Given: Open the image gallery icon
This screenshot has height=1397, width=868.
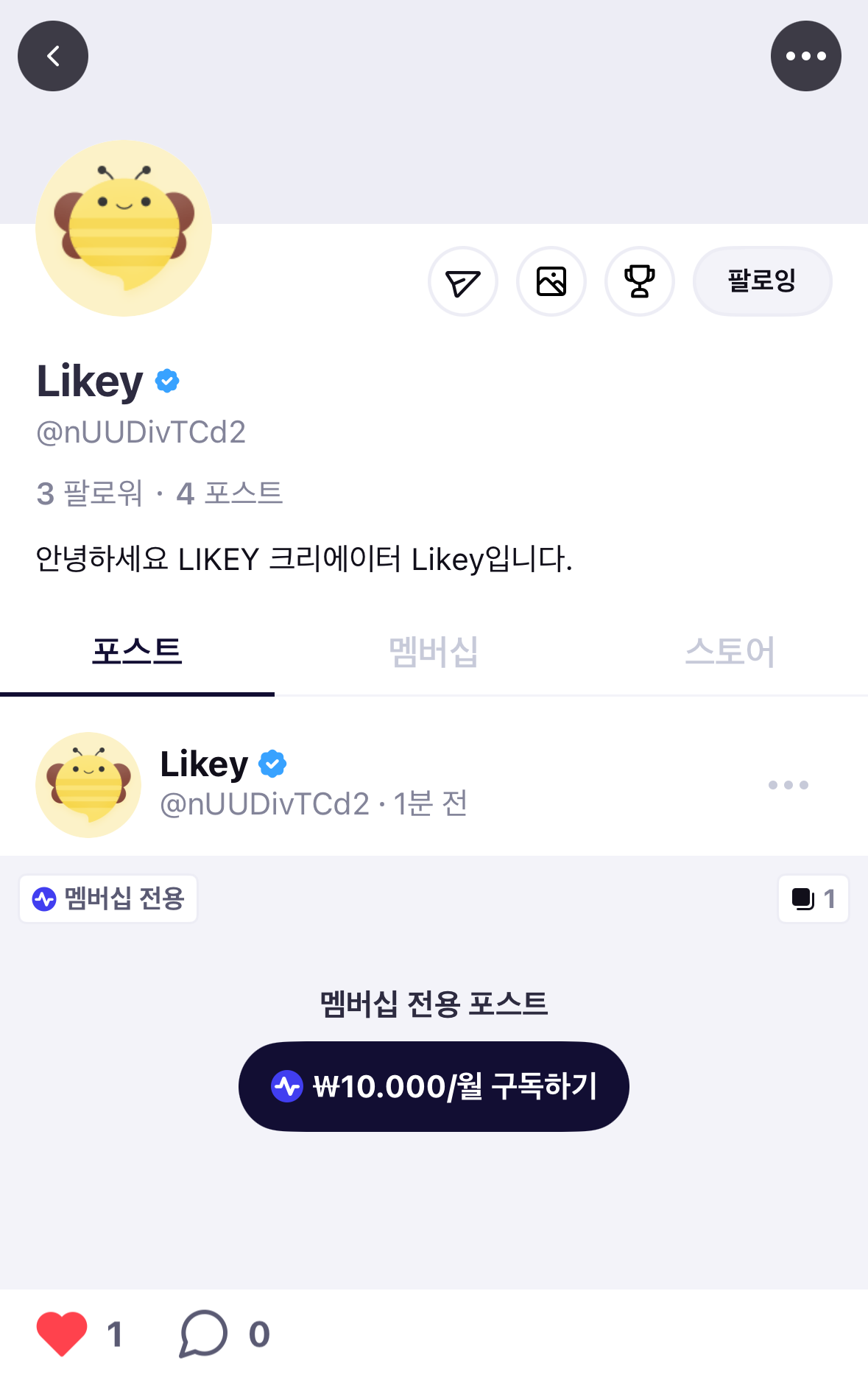Looking at the screenshot, I should pos(551,281).
